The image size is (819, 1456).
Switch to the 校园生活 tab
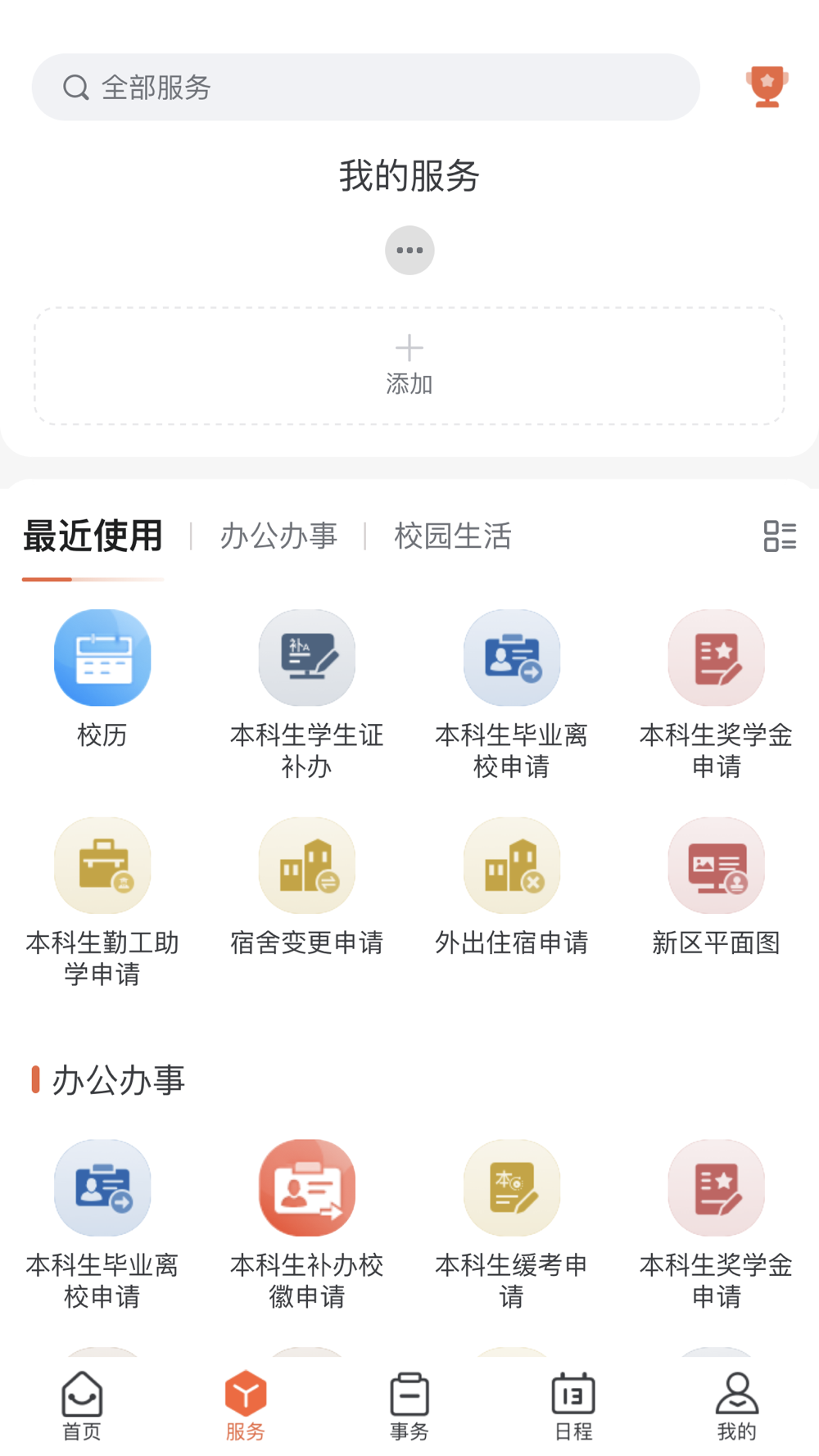(453, 536)
